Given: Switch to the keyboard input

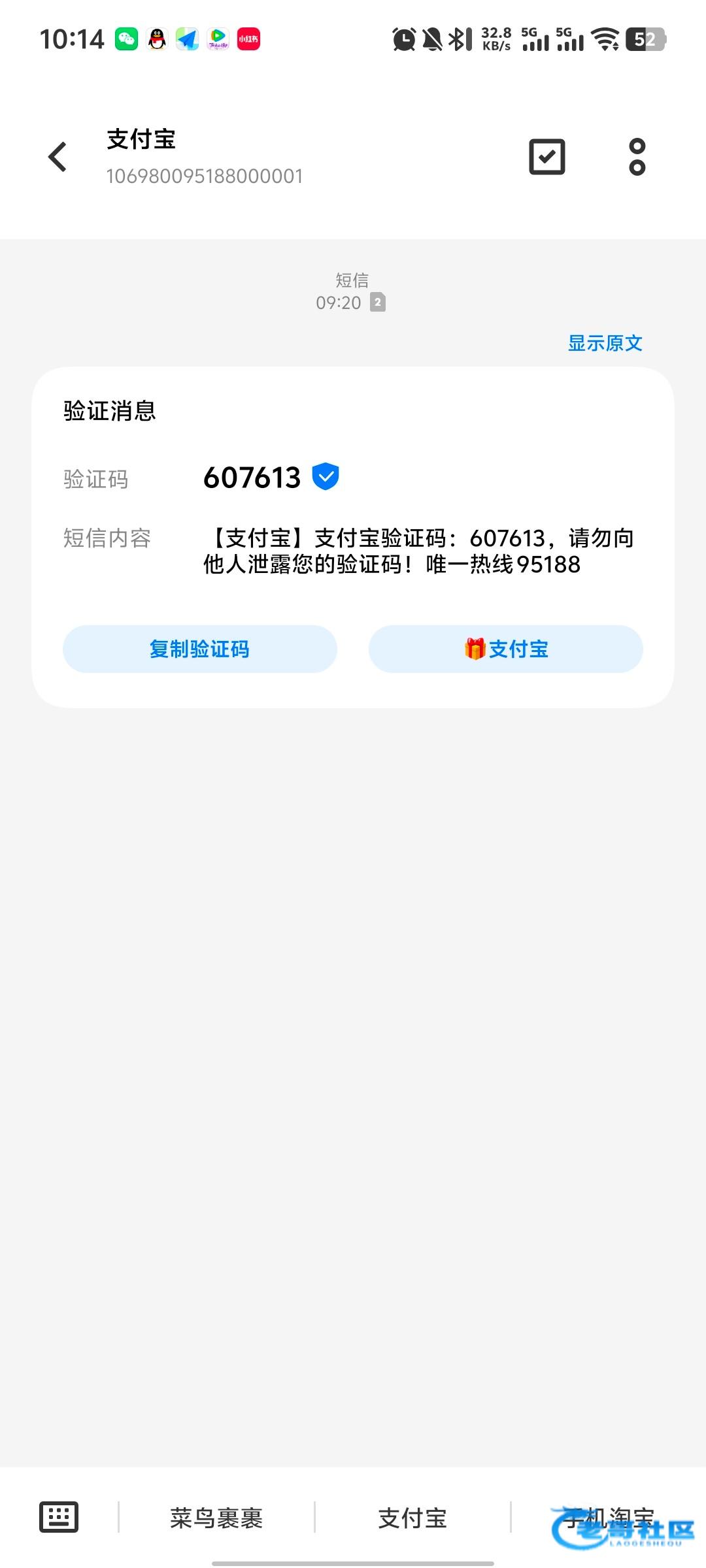Looking at the screenshot, I should [59, 1517].
